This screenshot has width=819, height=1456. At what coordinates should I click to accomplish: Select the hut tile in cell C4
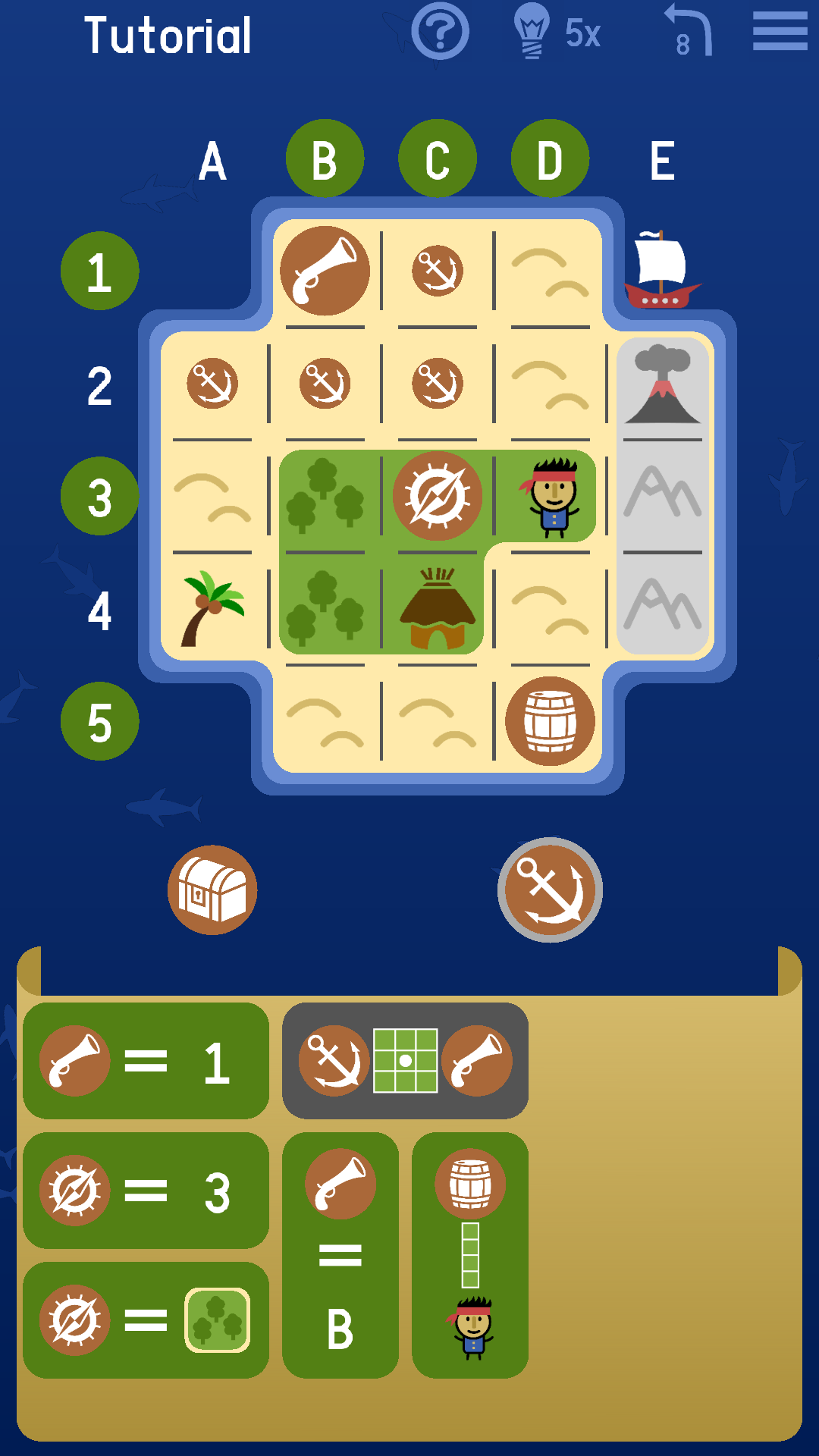pyautogui.click(x=438, y=607)
